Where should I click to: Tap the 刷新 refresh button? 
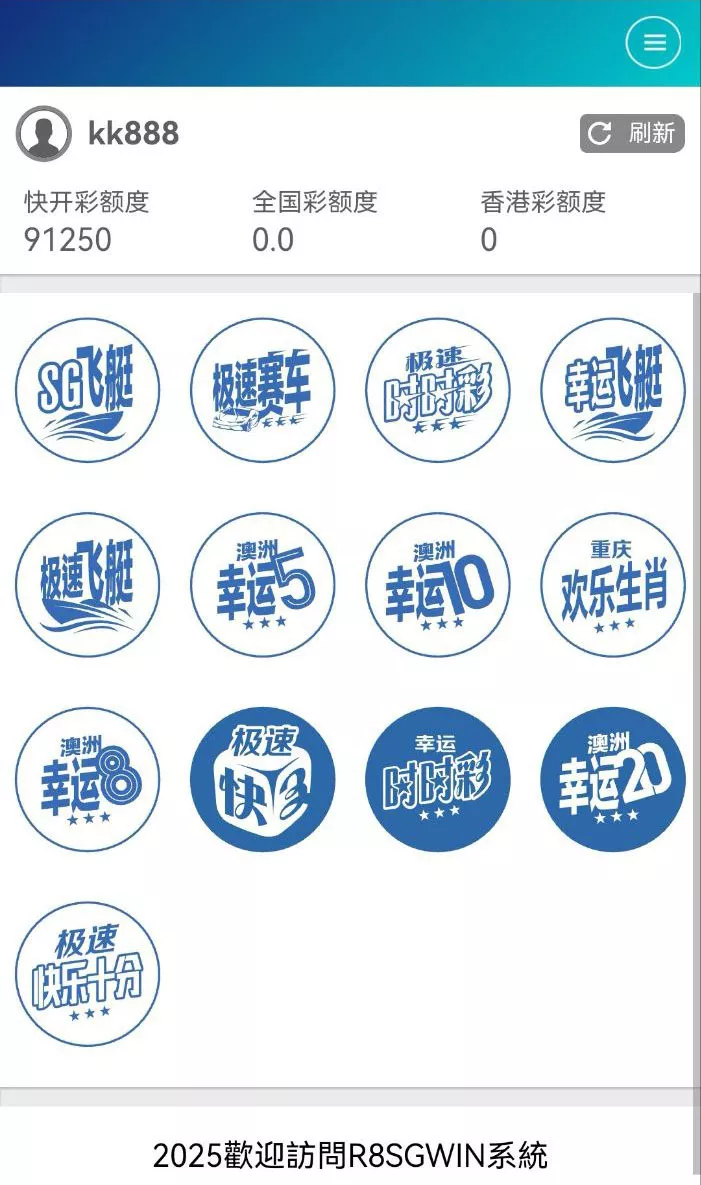(x=632, y=133)
